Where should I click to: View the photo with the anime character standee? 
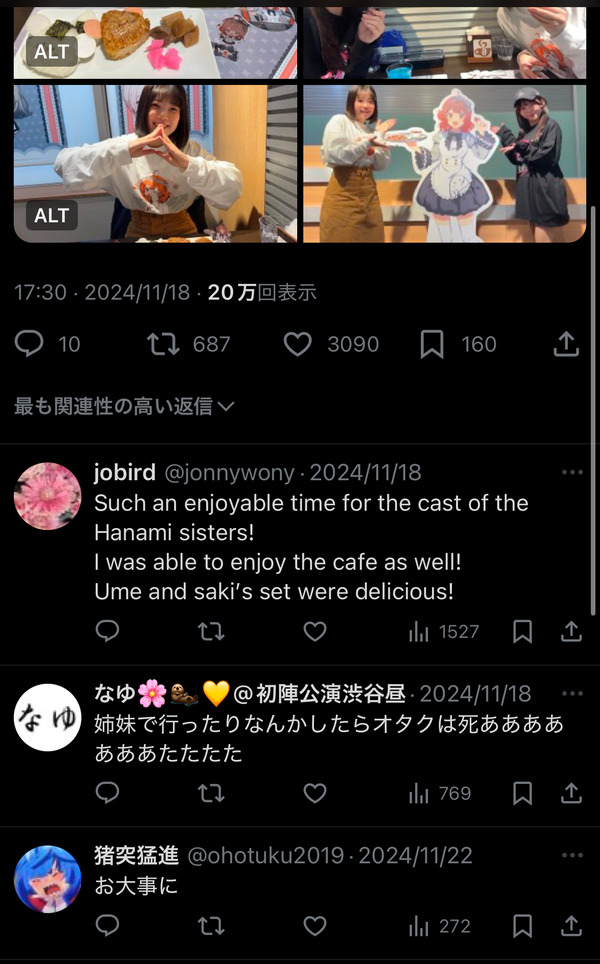(444, 164)
